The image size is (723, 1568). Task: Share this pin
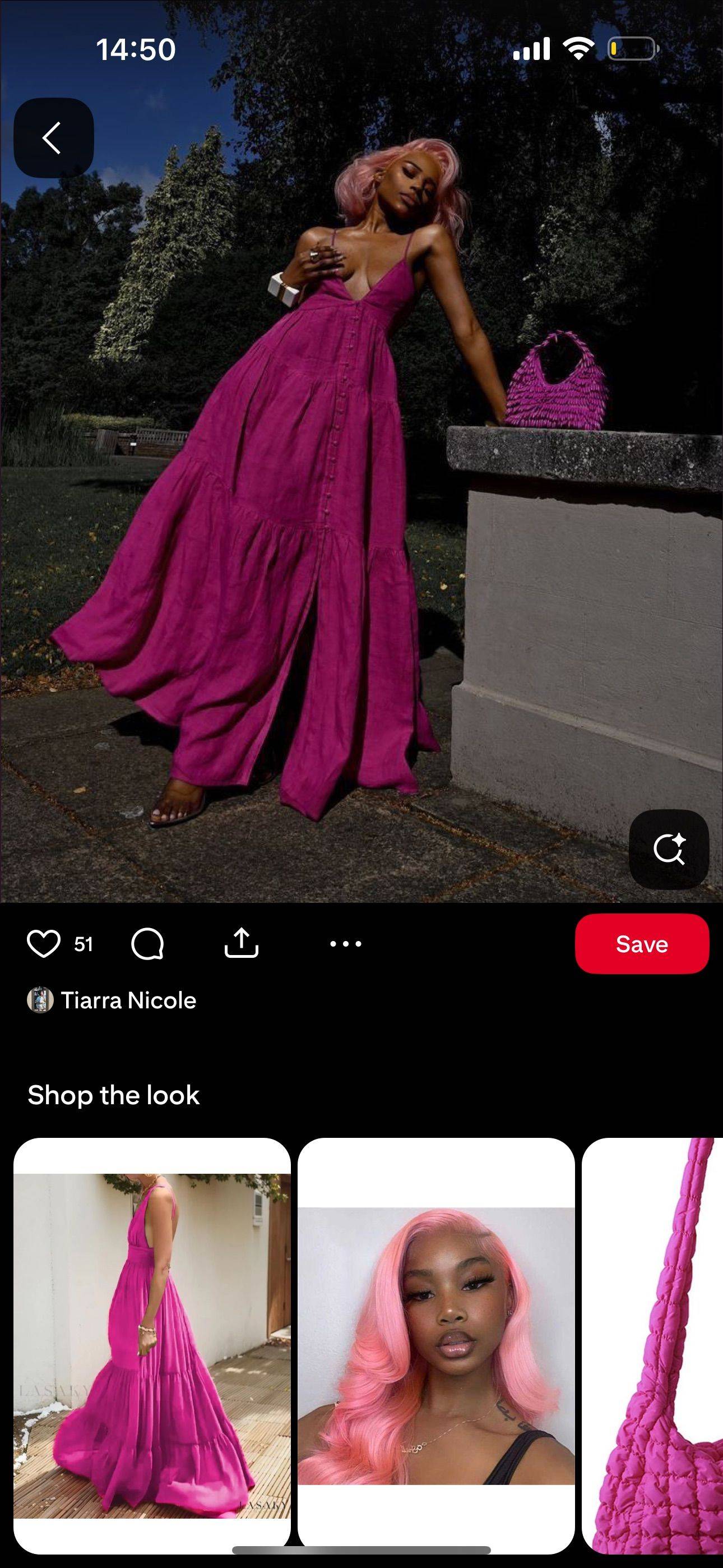242,943
